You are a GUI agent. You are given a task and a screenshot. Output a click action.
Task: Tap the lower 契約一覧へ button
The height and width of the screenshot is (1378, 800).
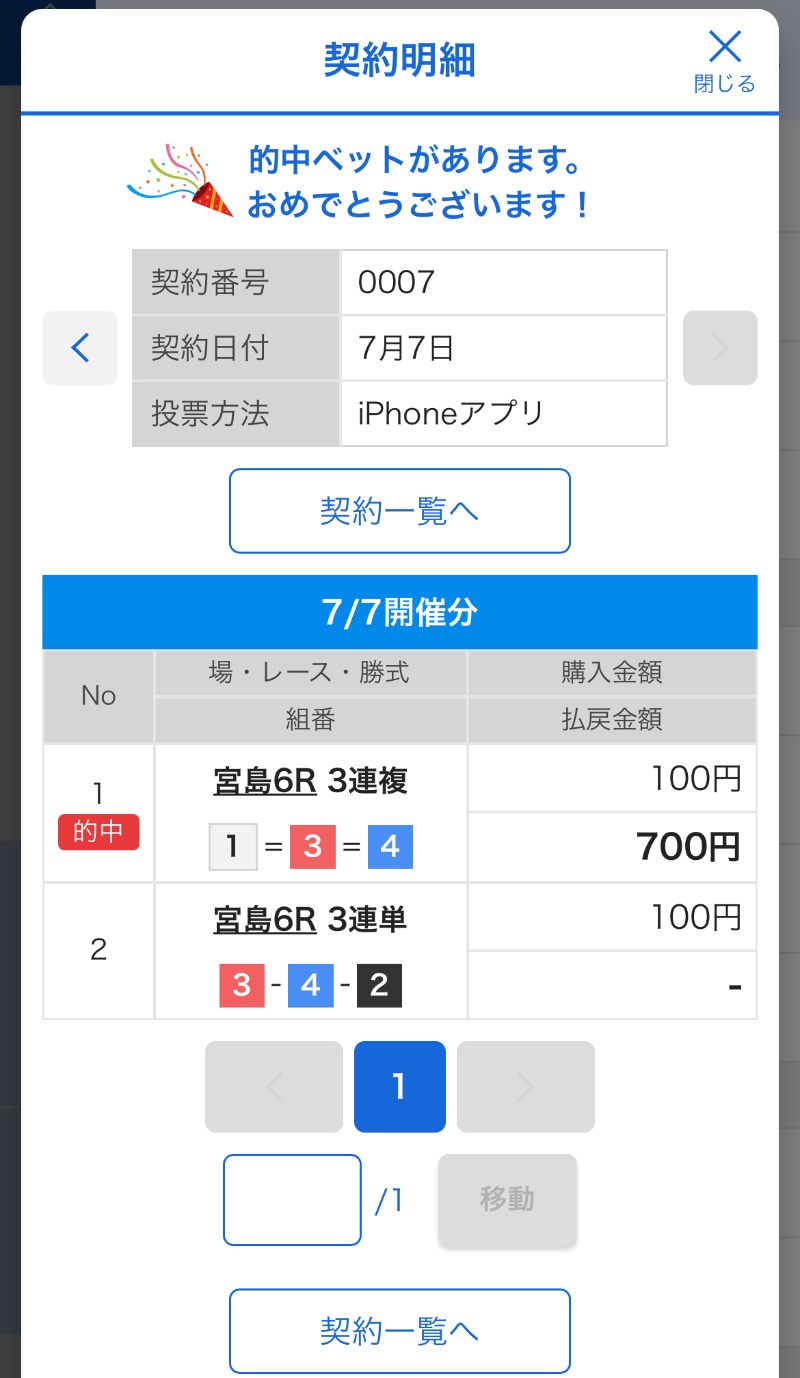(399, 1330)
